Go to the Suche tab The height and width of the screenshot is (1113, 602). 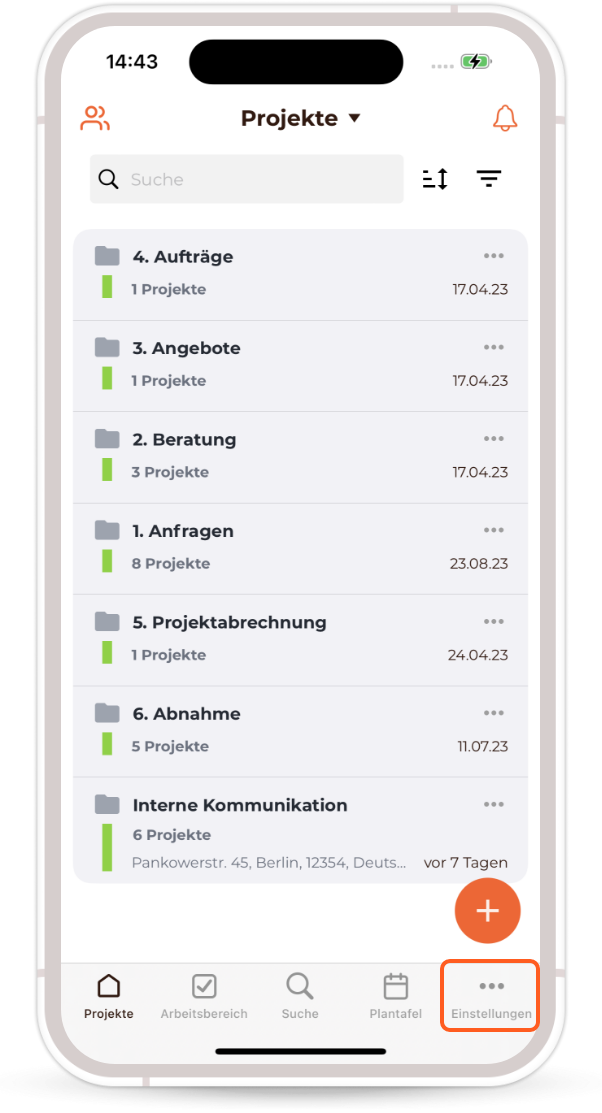click(x=300, y=997)
